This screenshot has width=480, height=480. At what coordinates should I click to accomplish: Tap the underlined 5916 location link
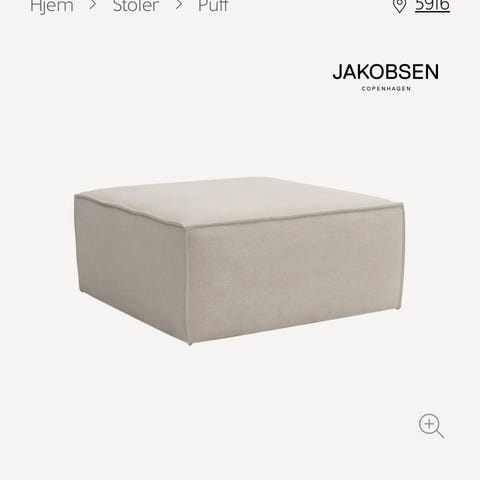pyautogui.click(x=432, y=6)
